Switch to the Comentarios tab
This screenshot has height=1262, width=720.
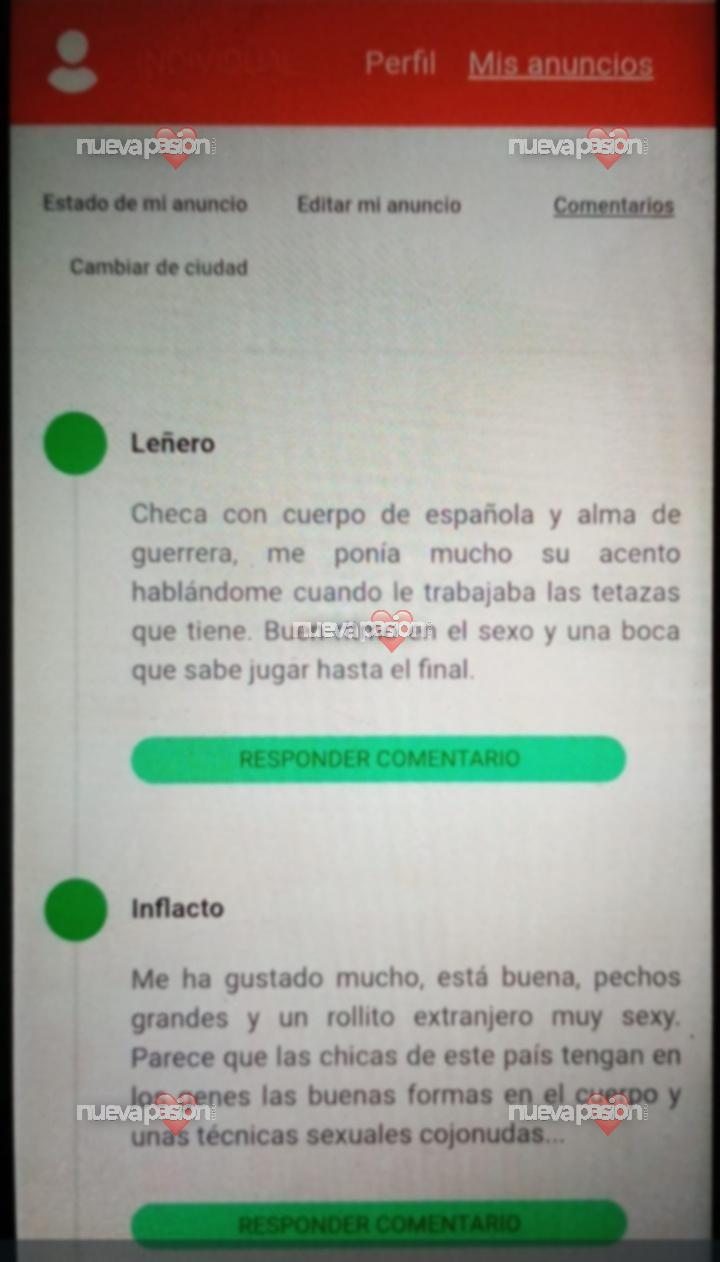[x=613, y=206]
